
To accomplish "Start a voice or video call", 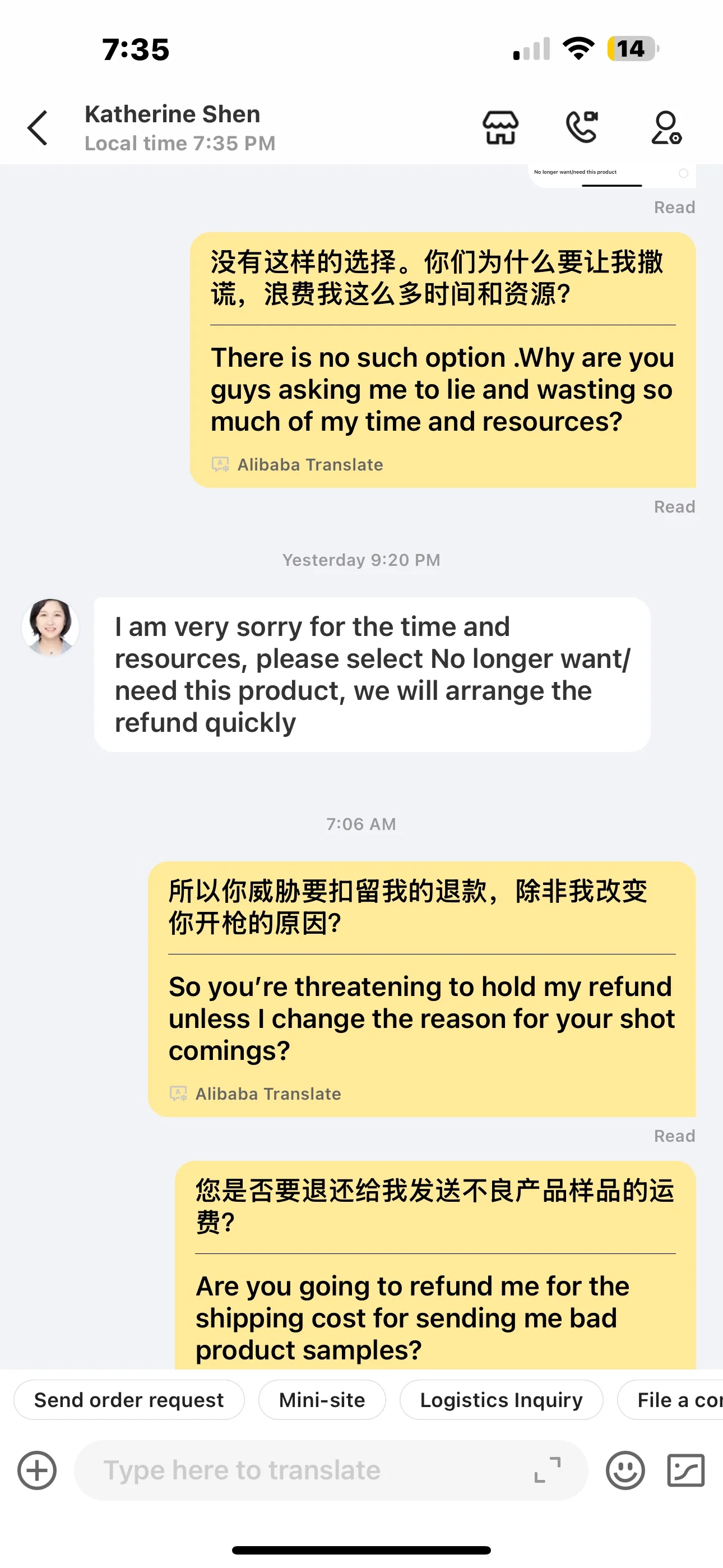I will tap(582, 127).
